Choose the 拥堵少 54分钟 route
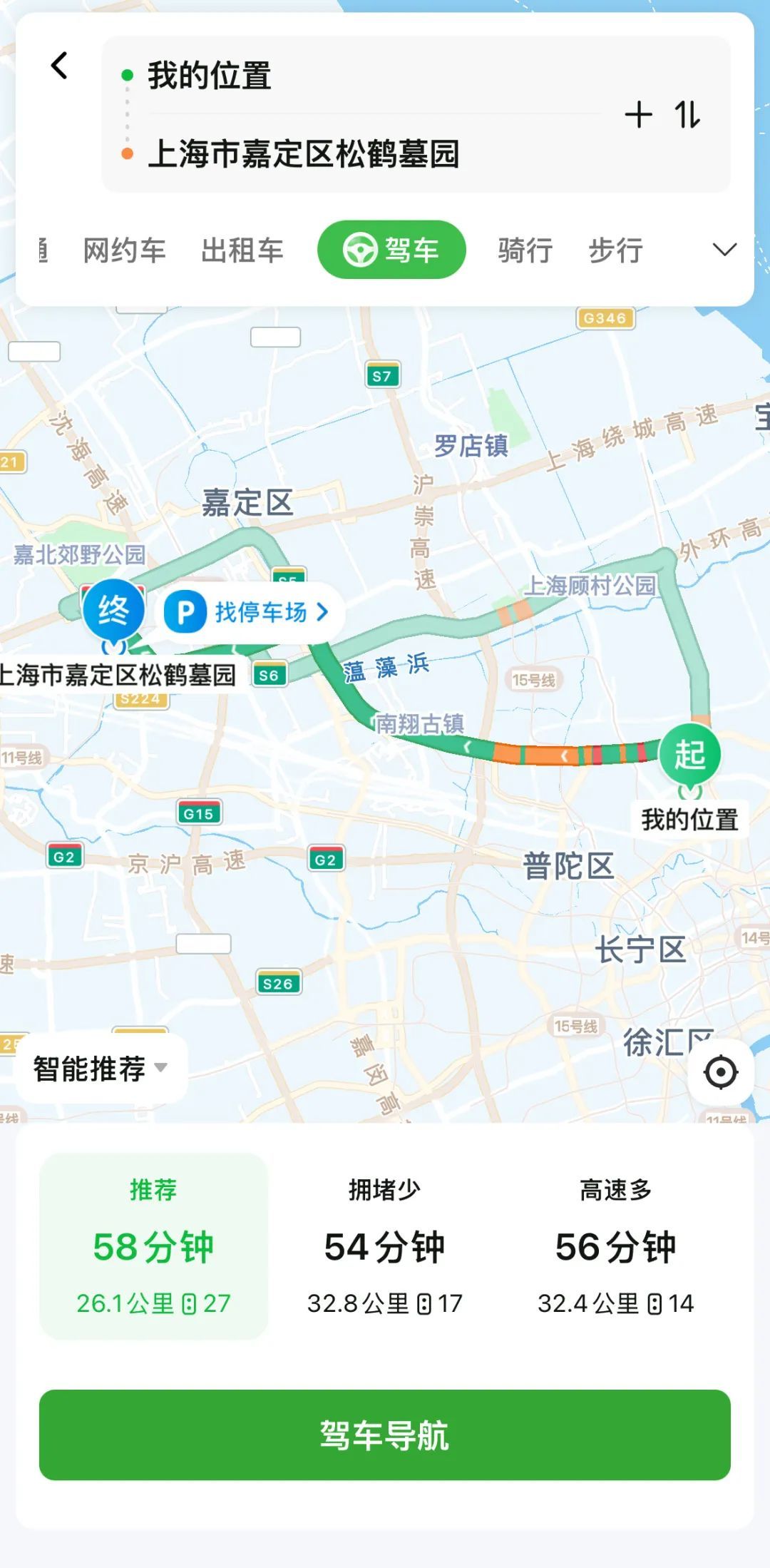This screenshot has height=1568, width=770. 385,1246
